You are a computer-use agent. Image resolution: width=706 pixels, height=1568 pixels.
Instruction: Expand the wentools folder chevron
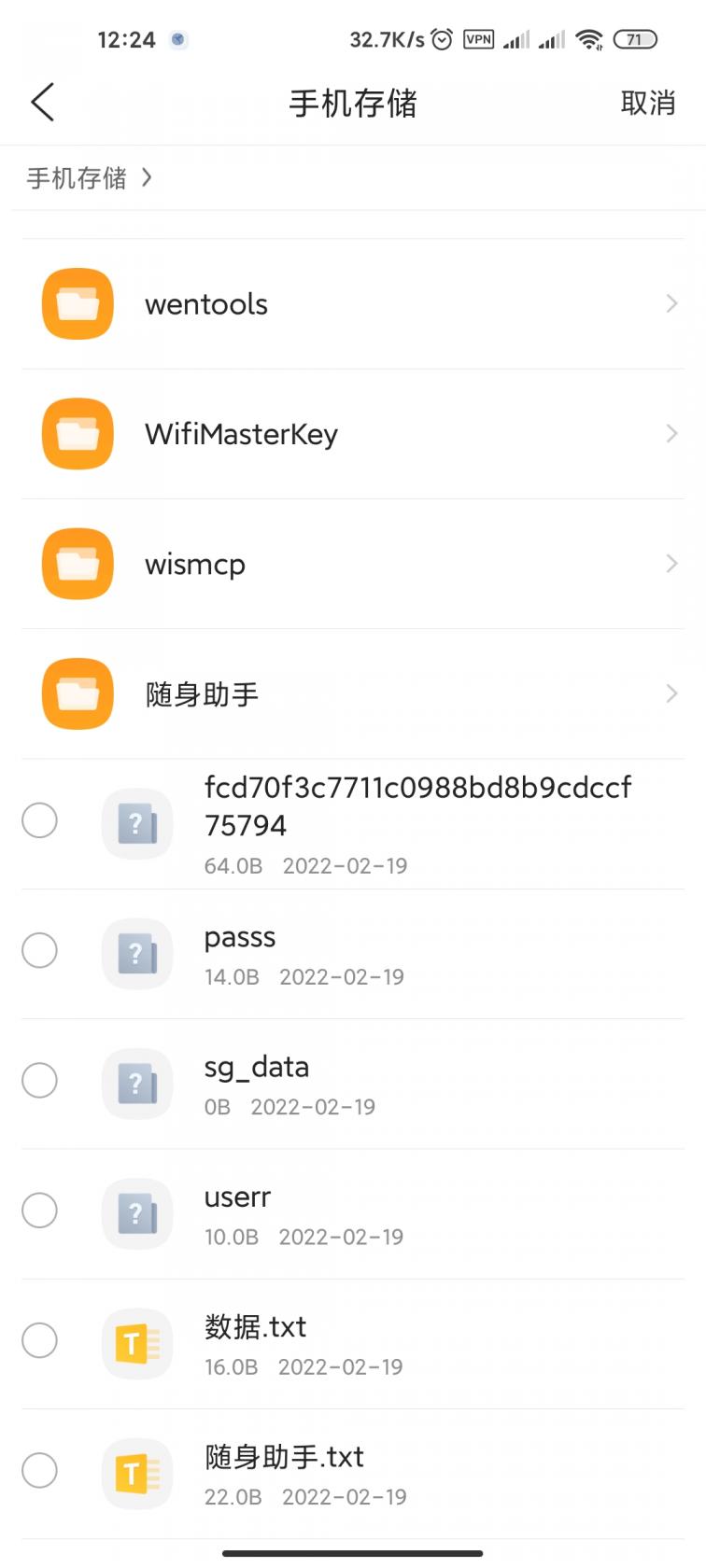(671, 303)
